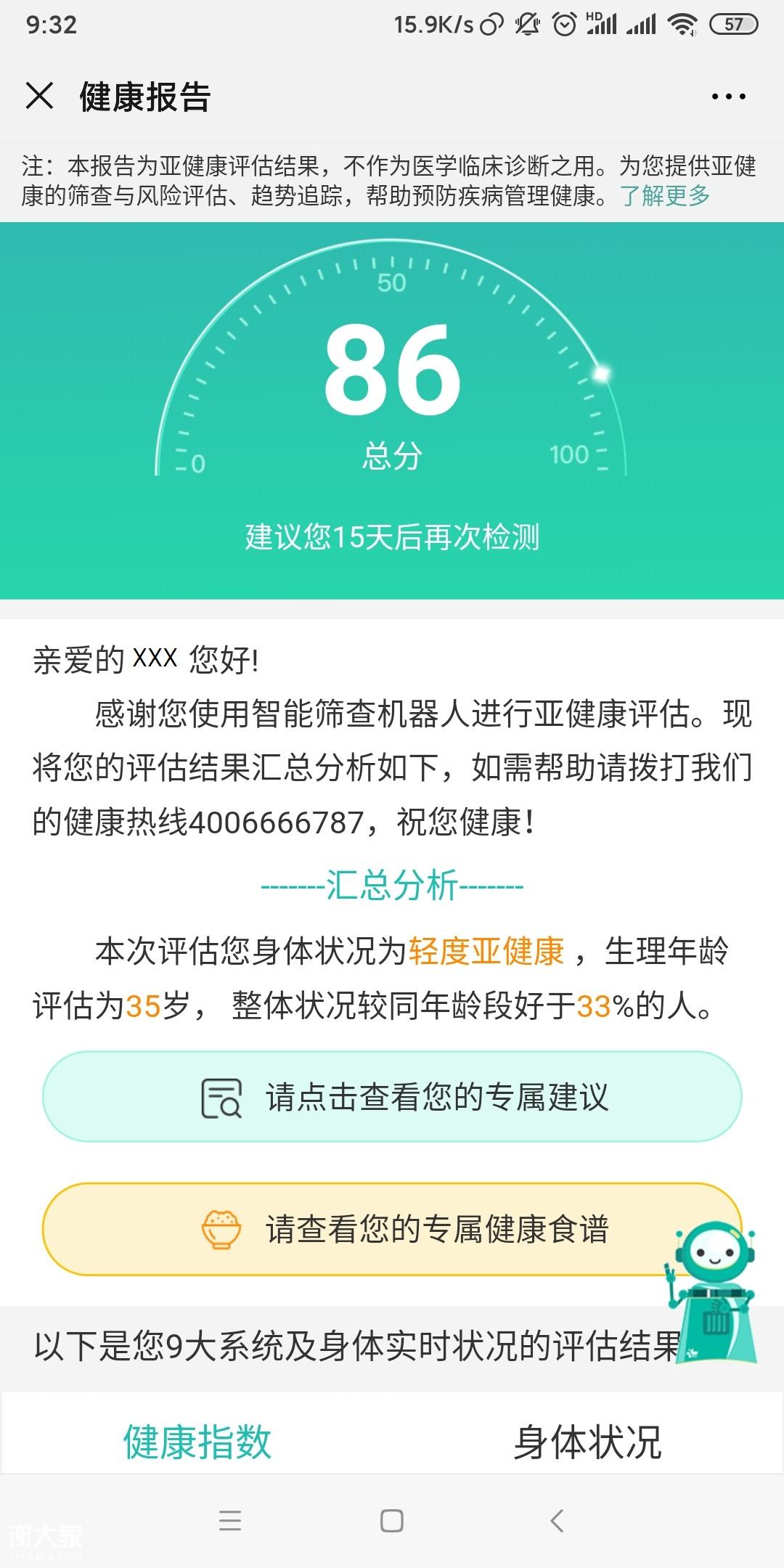The width and height of the screenshot is (784, 1568).
Task: Switch to the 健康指数 tab
Action: (197, 1442)
